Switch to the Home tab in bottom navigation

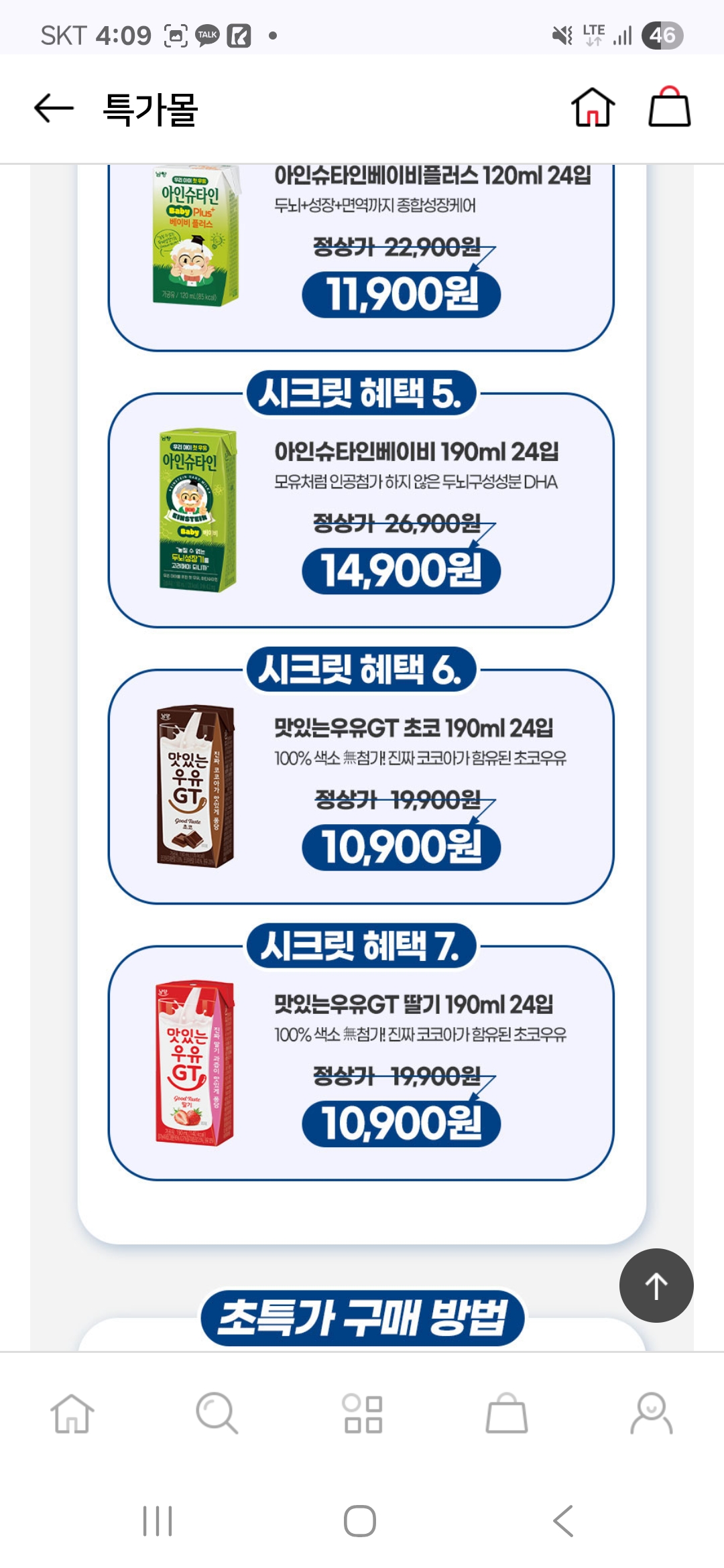(72, 1414)
